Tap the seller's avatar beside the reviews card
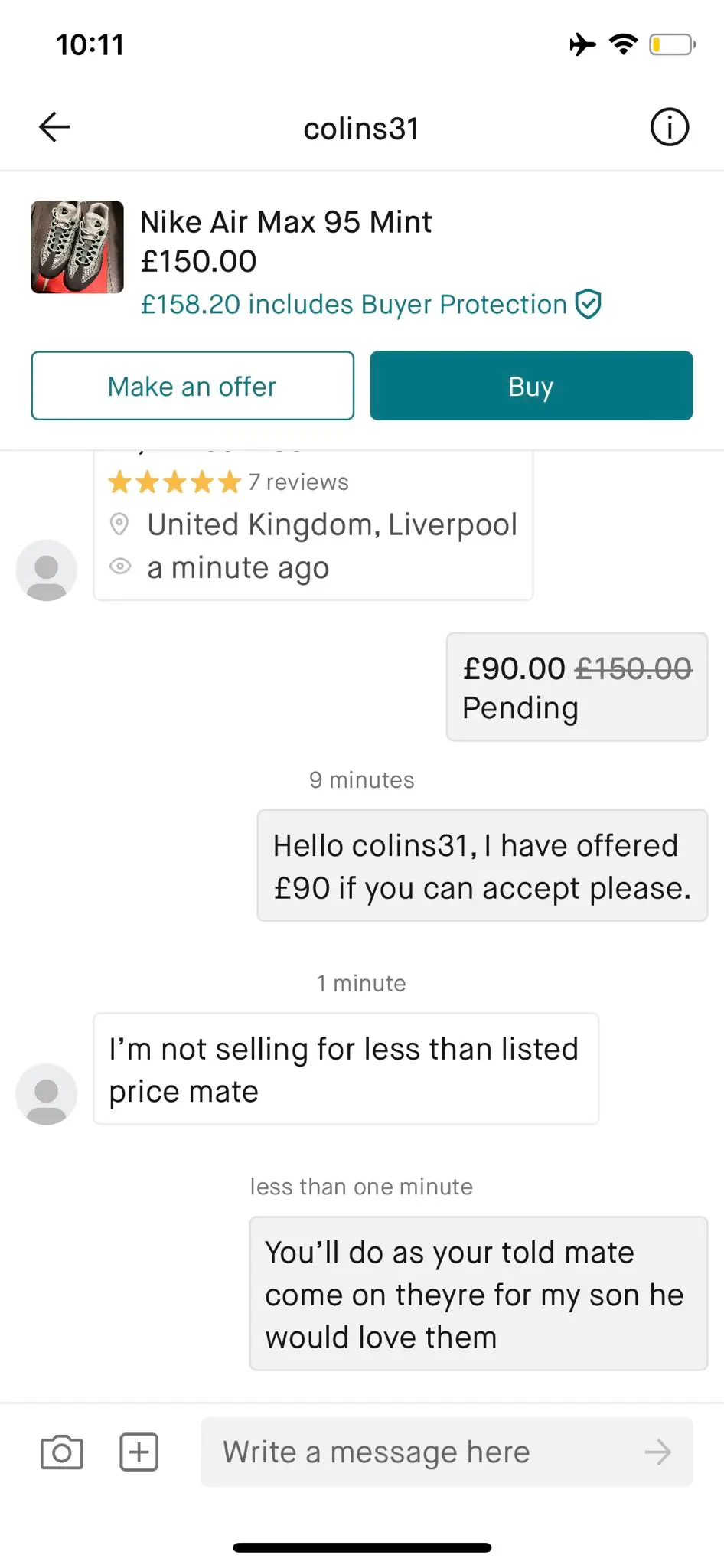This screenshot has width=724, height=1568. coord(46,570)
